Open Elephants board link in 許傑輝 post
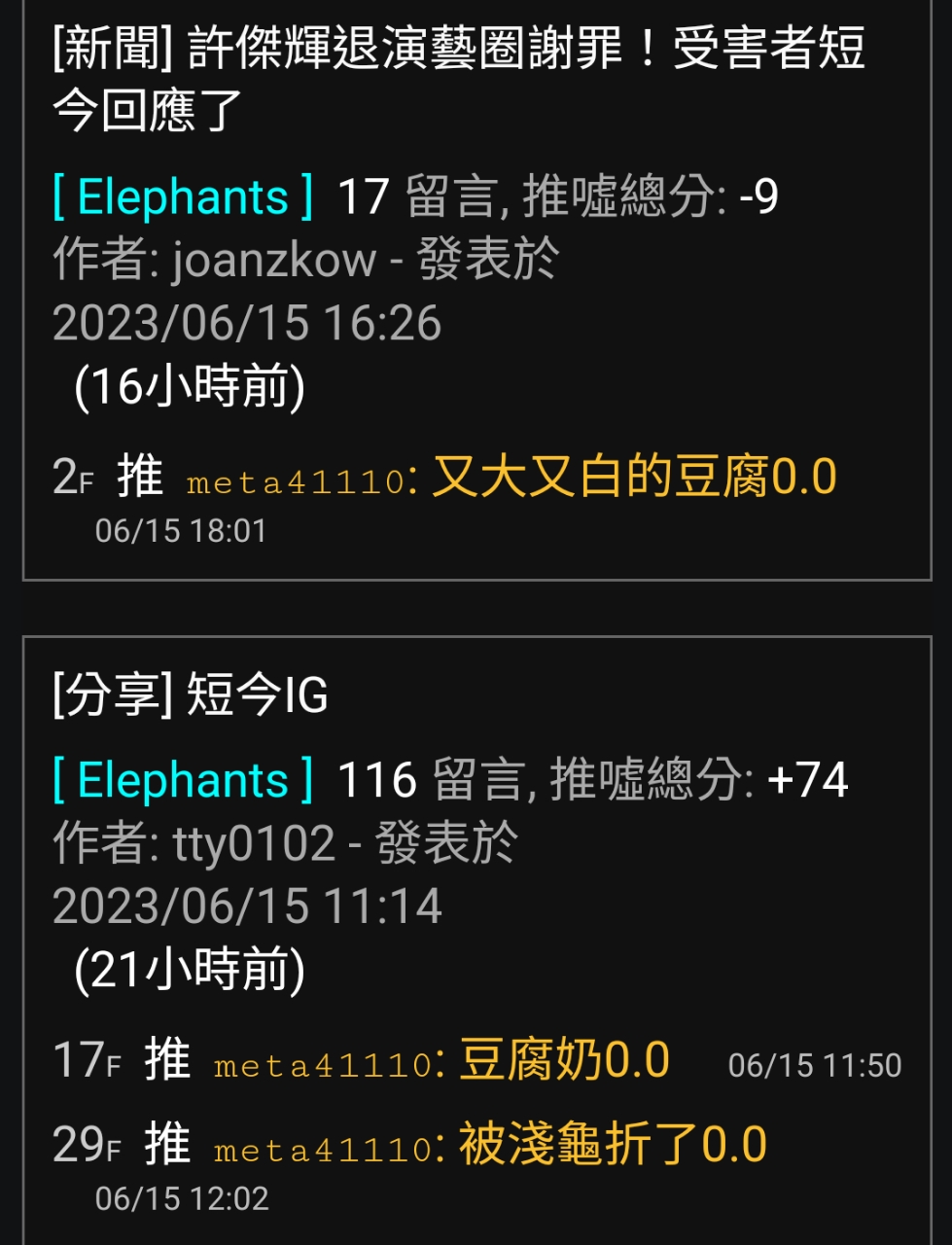The width and height of the screenshot is (952, 1245). click(x=183, y=197)
